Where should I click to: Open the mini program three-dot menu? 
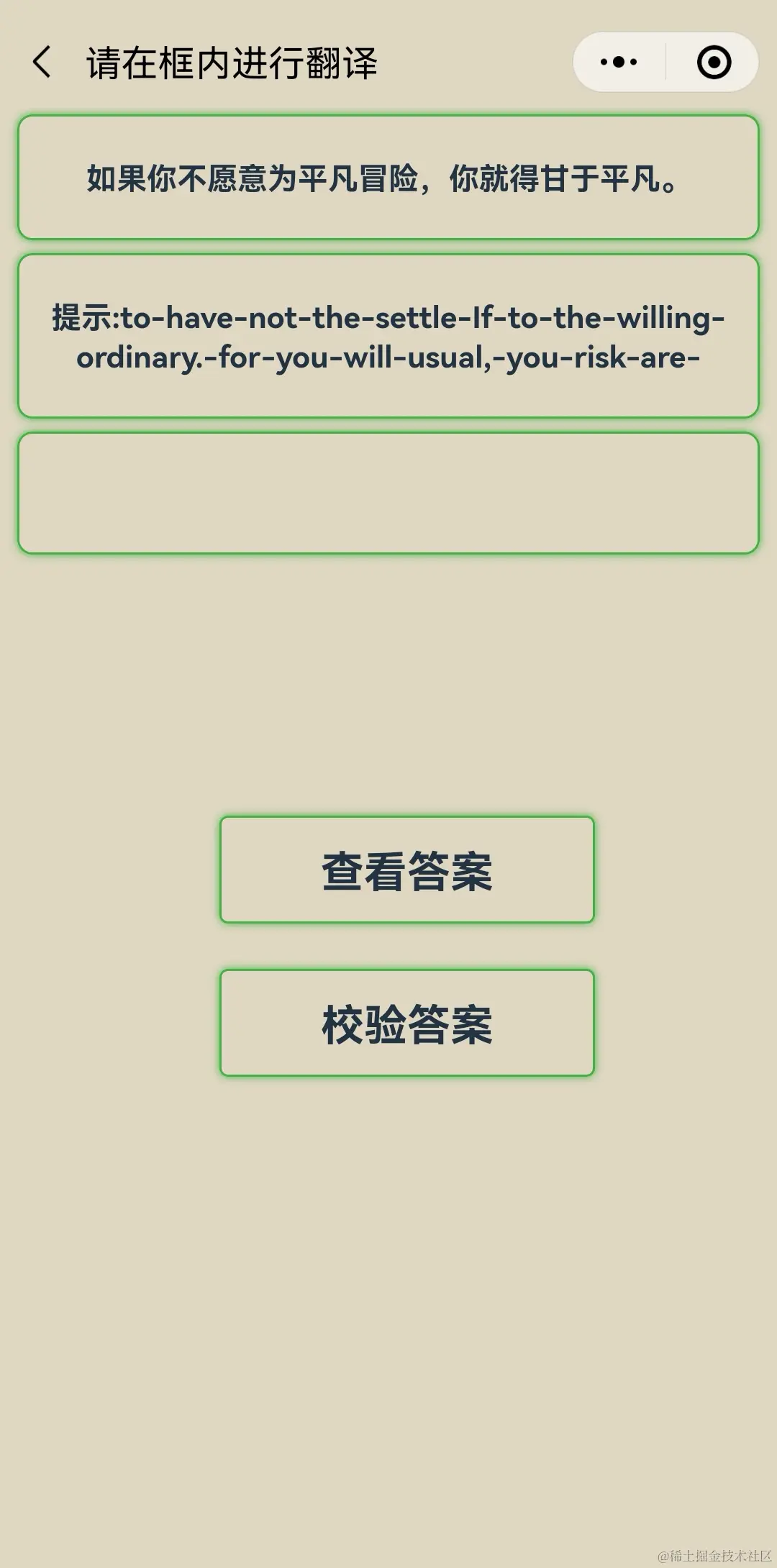coord(619,62)
